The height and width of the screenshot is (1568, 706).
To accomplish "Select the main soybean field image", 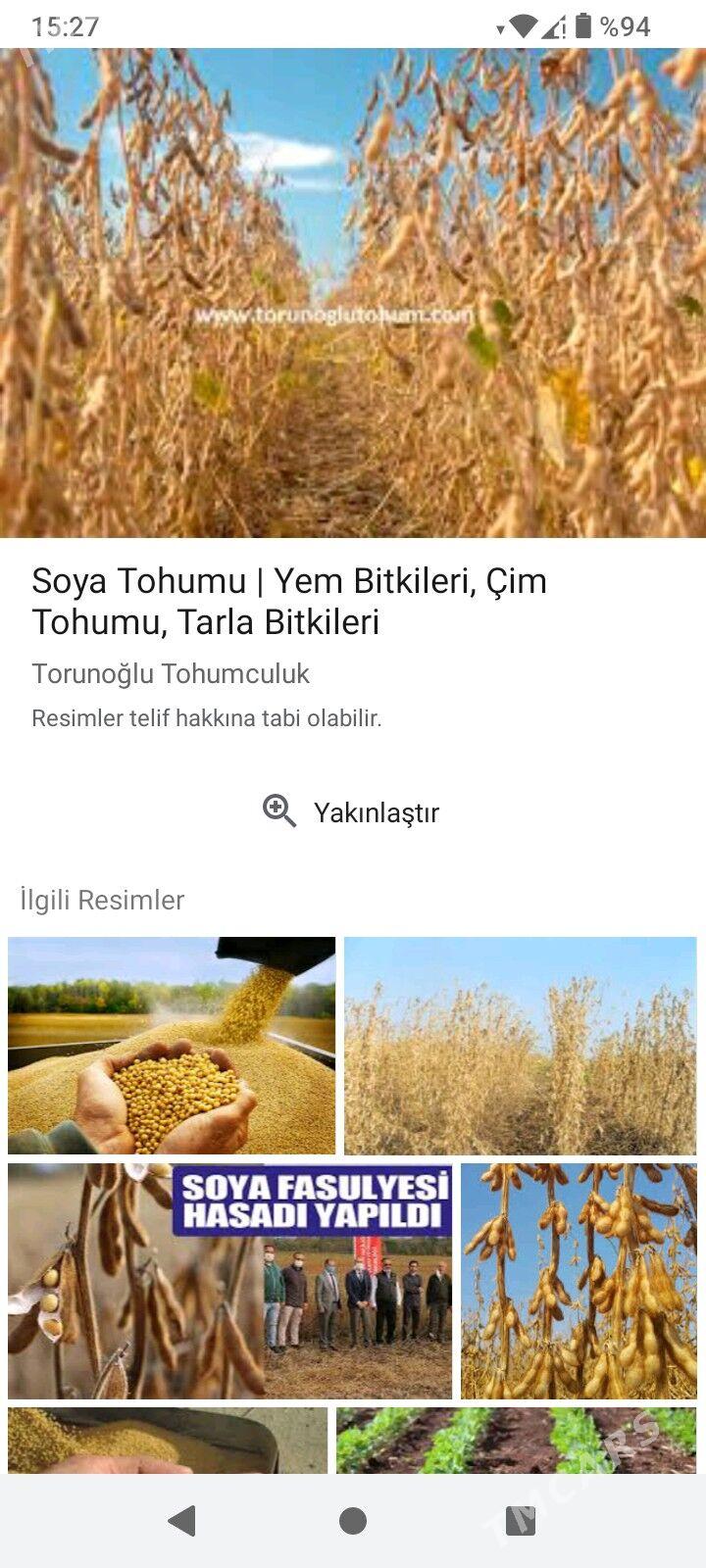I will [x=353, y=294].
